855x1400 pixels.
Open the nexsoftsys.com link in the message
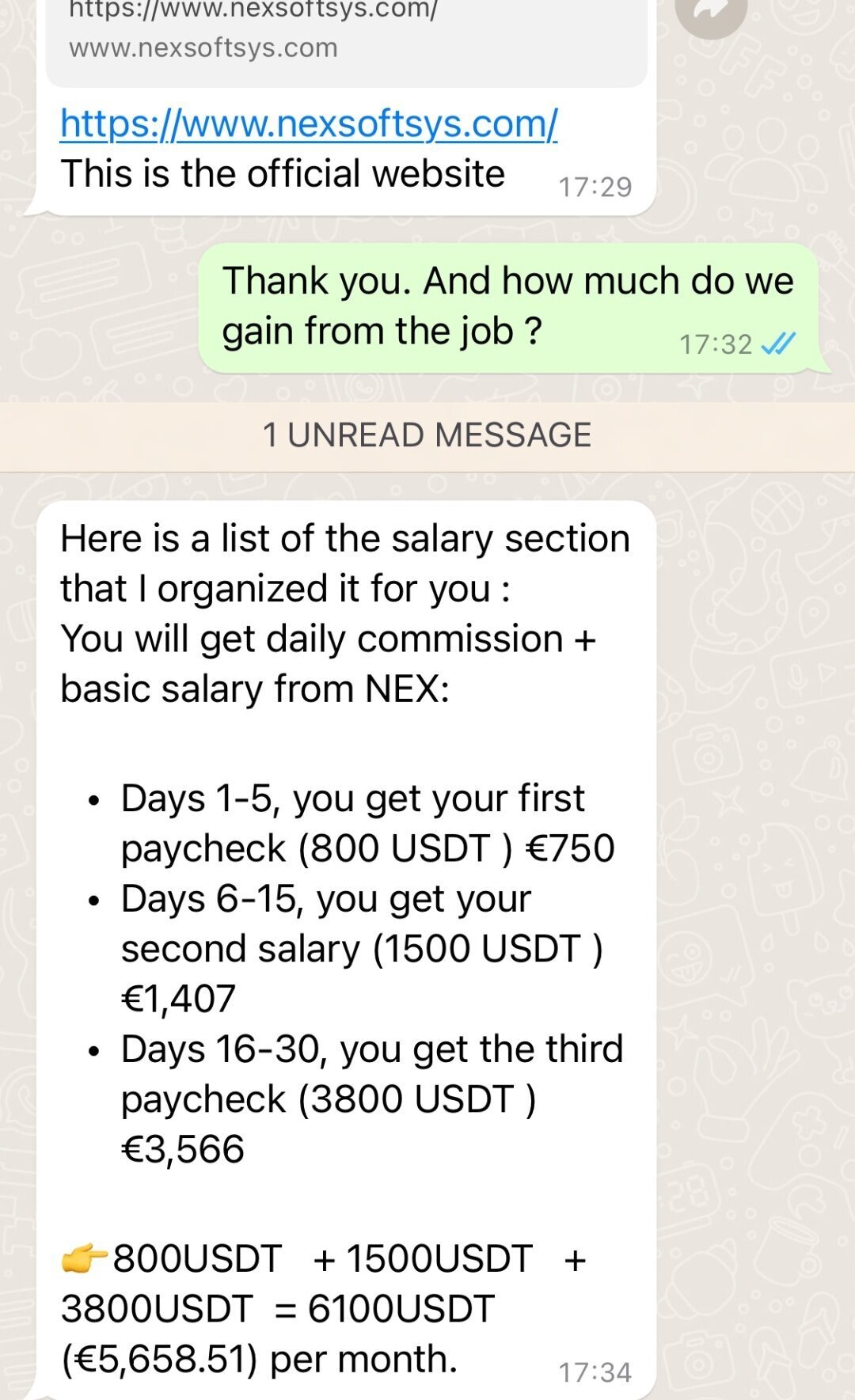308,124
